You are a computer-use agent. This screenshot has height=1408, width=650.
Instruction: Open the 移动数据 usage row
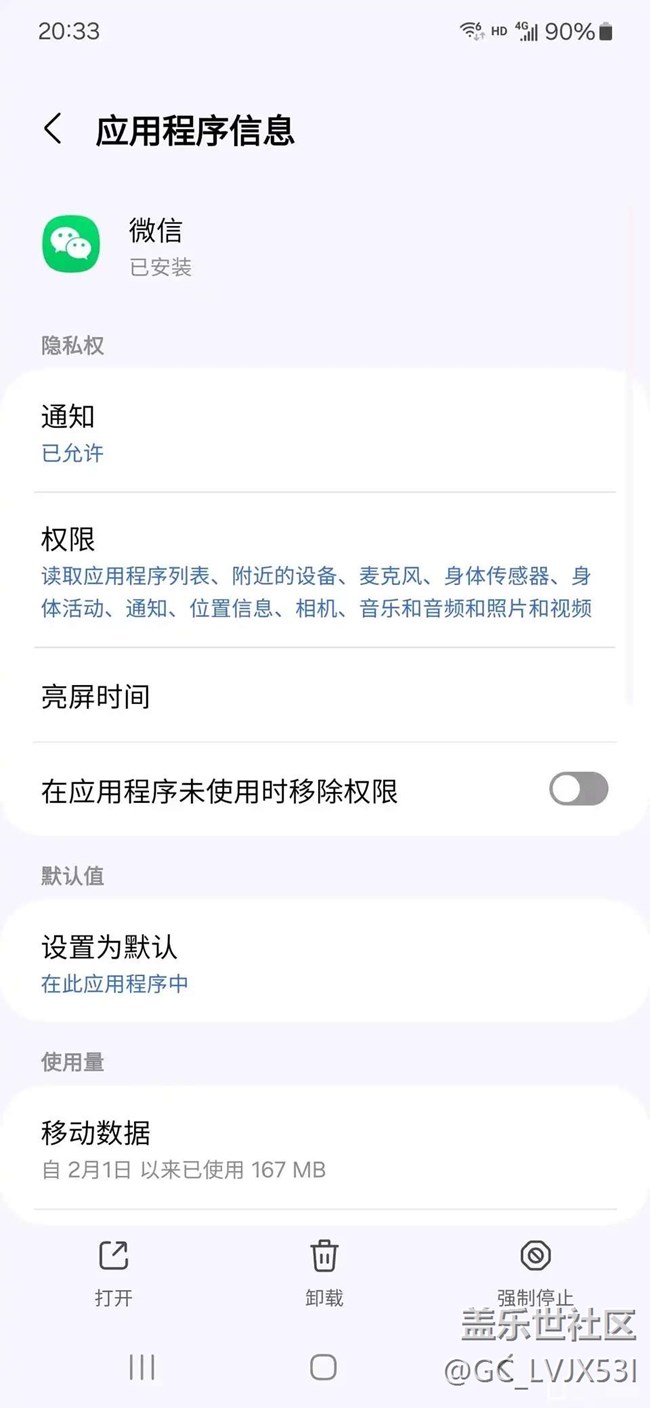325,1150
